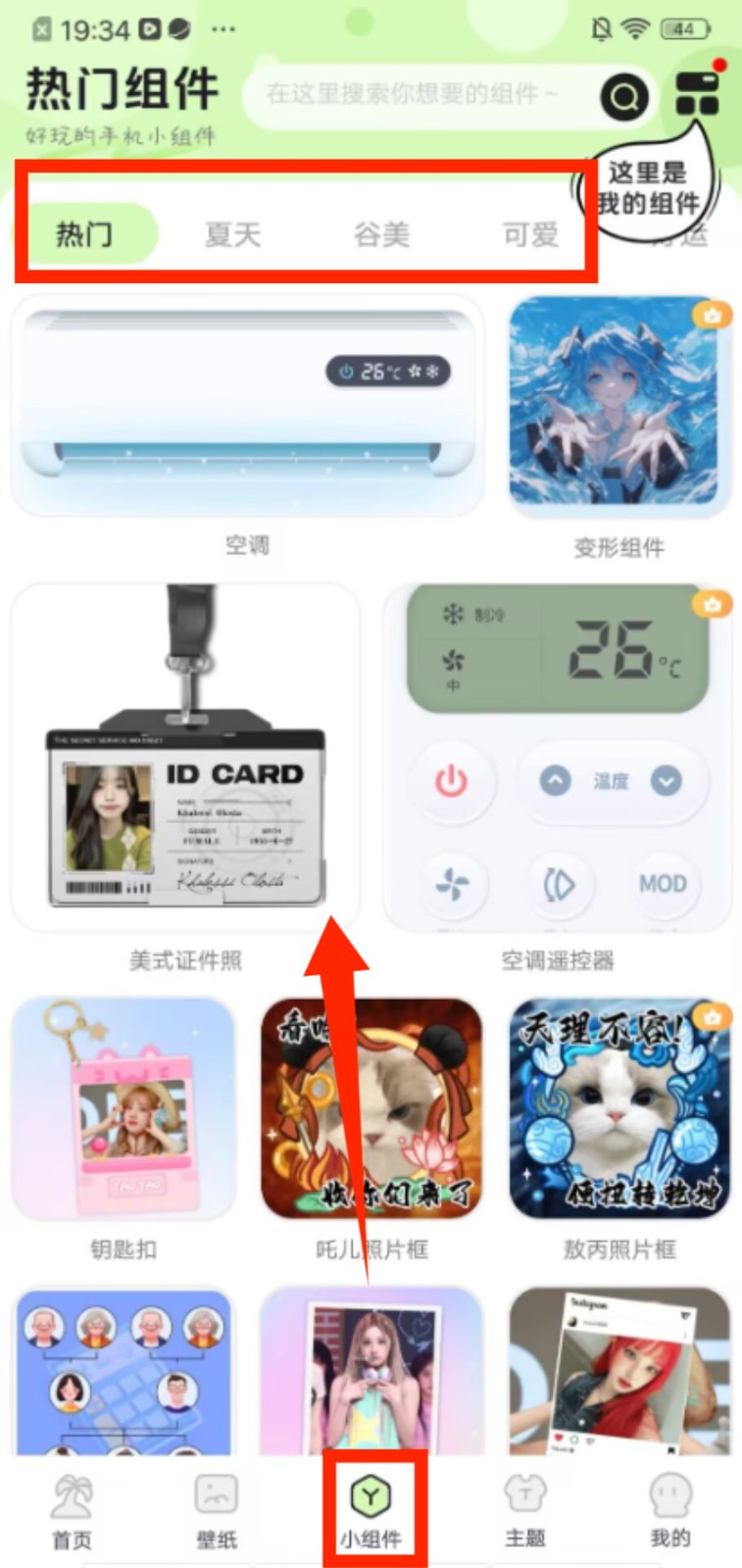This screenshot has height=1568, width=742.
Task: Select the 热门 category tab
Action: tap(84, 234)
